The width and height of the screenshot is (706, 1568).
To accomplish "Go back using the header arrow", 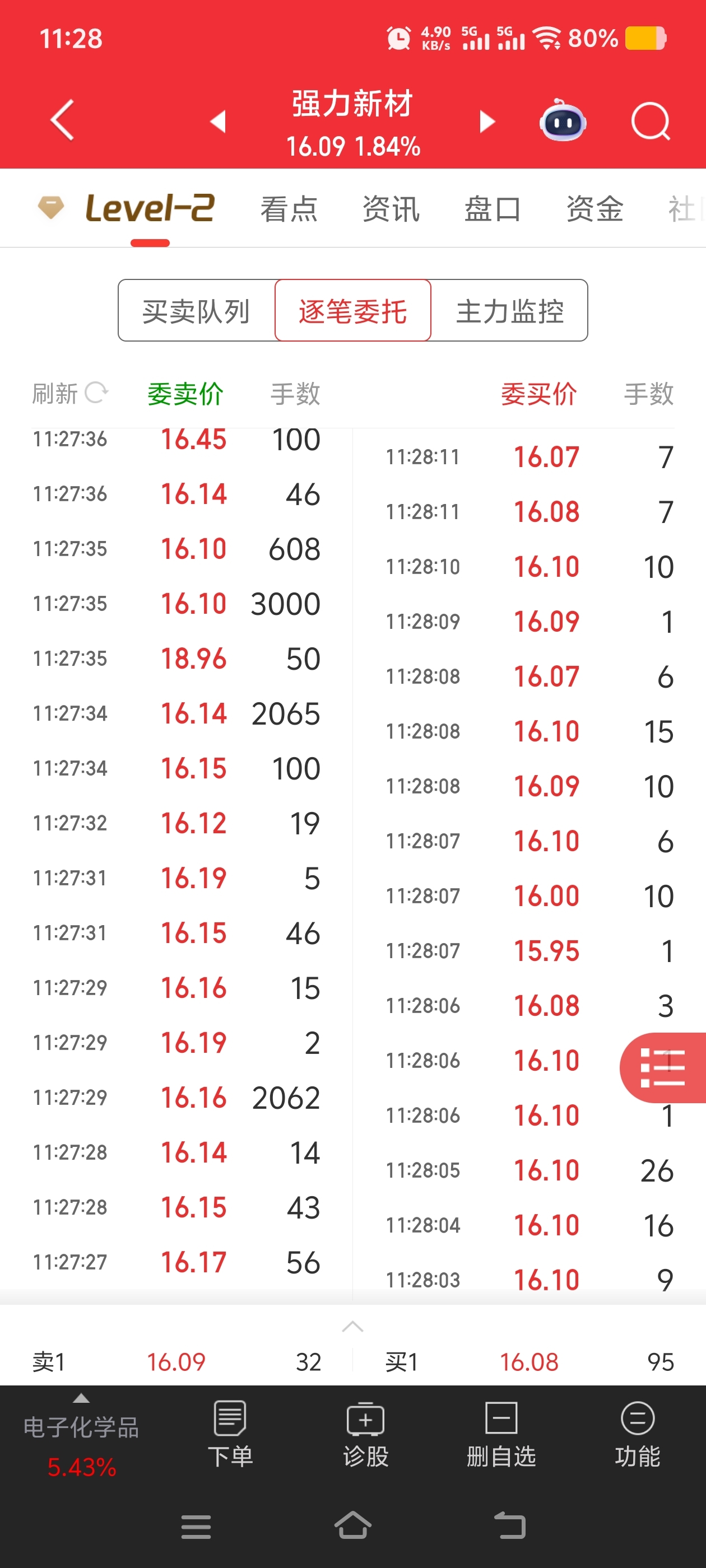I will 62,120.
